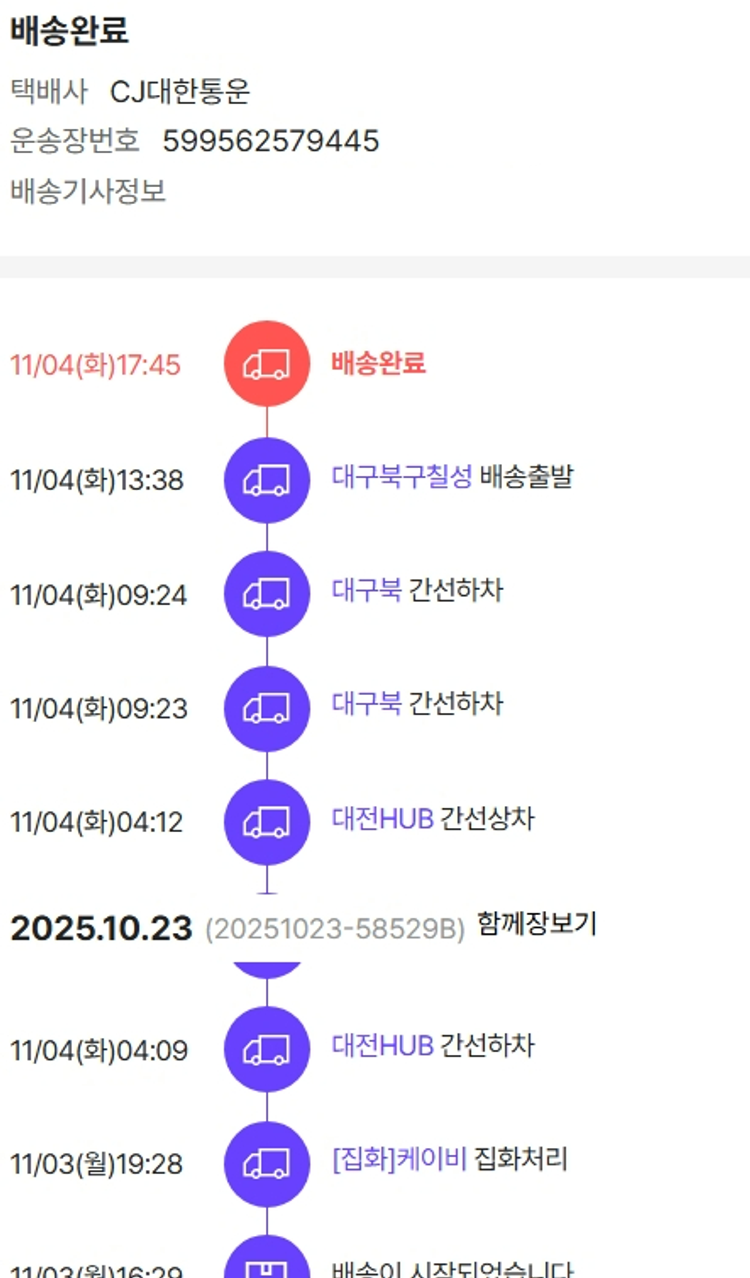
Task: Open the 대구북구칠성 branch link
Action: coord(401,477)
